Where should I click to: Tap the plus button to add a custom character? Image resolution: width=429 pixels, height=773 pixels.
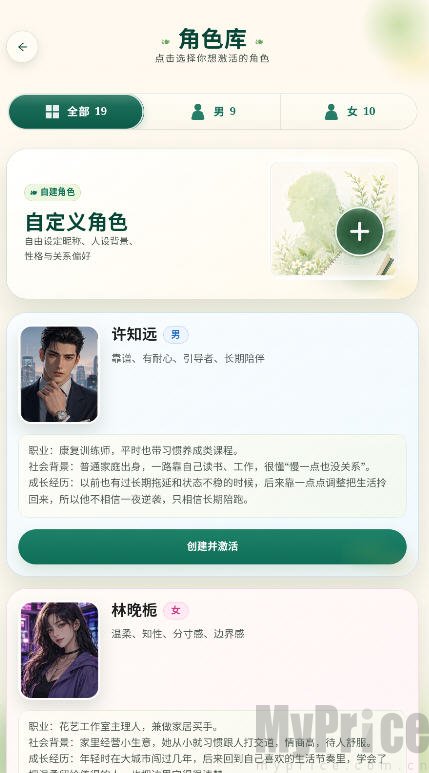coord(360,232)
